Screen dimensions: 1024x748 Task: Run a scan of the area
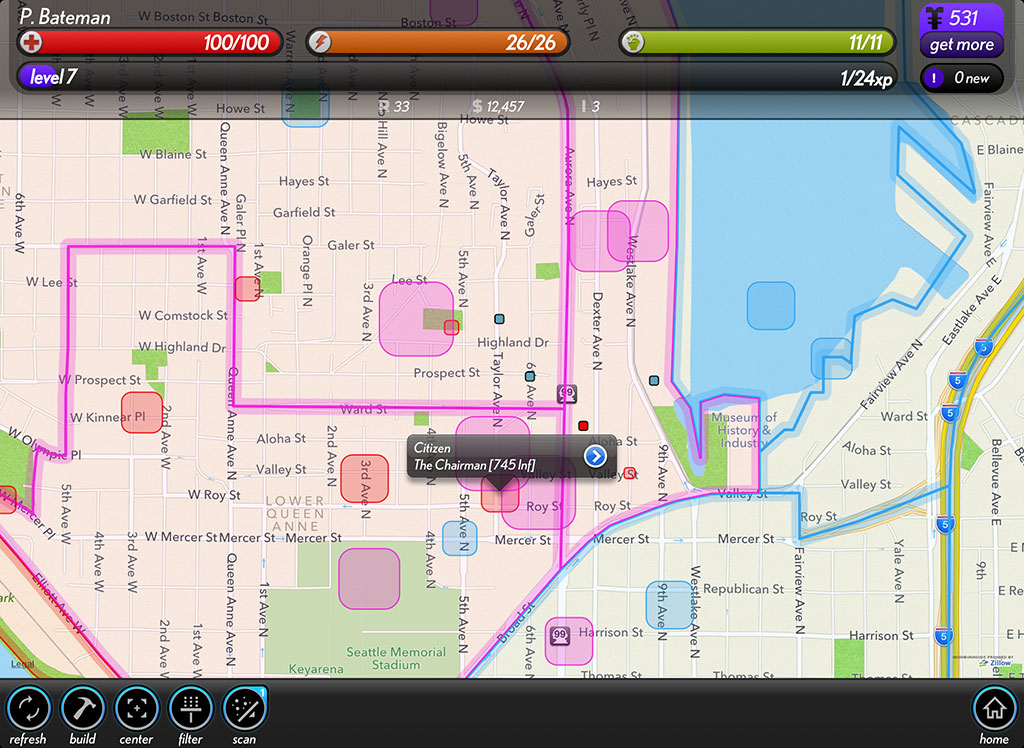tap(244, 711)
